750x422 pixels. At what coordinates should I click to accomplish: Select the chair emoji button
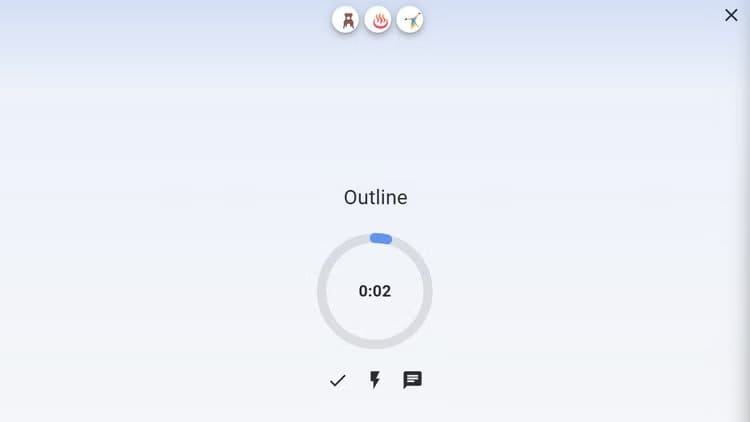[x=345, y=19]
